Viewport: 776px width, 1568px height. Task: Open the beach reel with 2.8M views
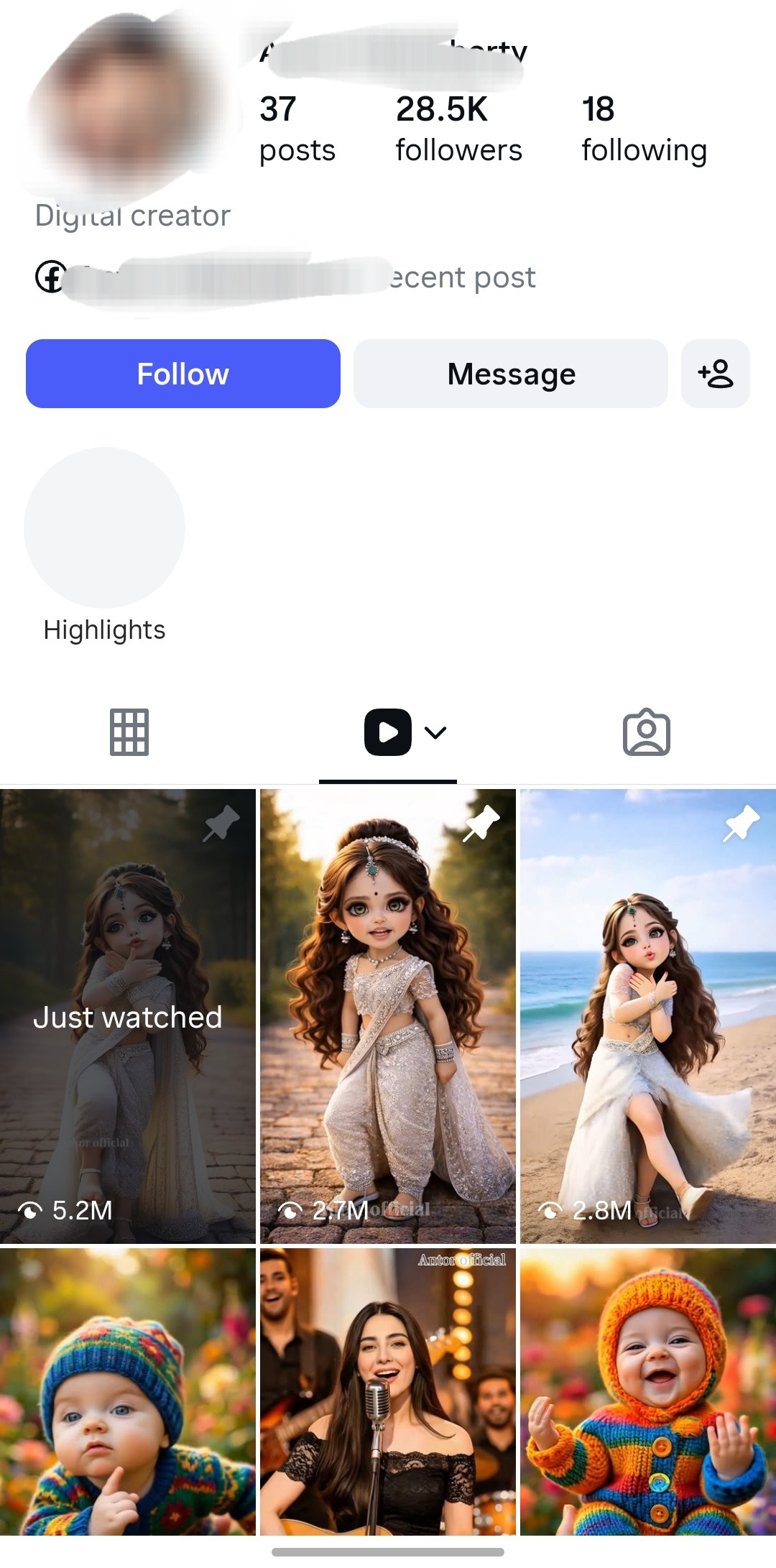(647, 1016)
